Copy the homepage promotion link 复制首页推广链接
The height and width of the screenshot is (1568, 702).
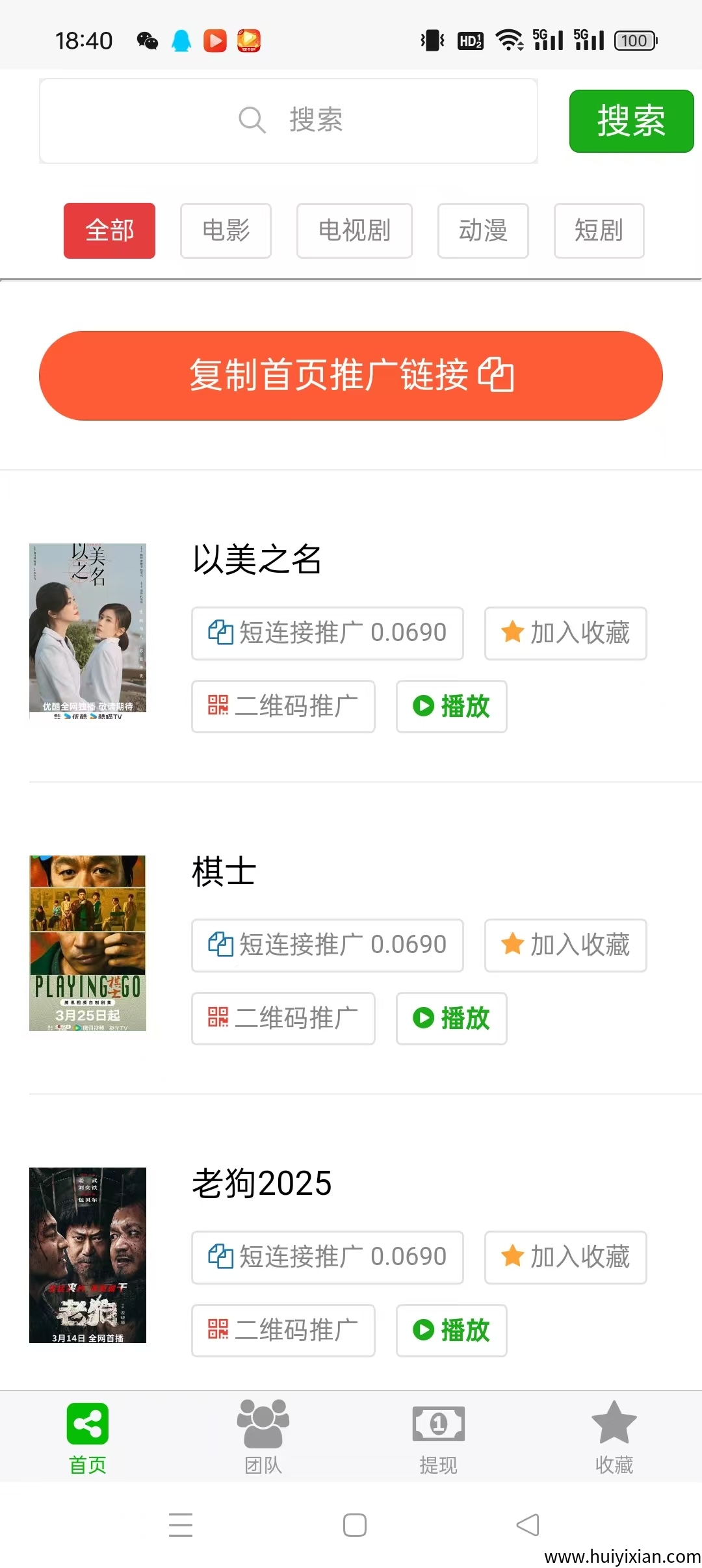[x=351, y=376]
